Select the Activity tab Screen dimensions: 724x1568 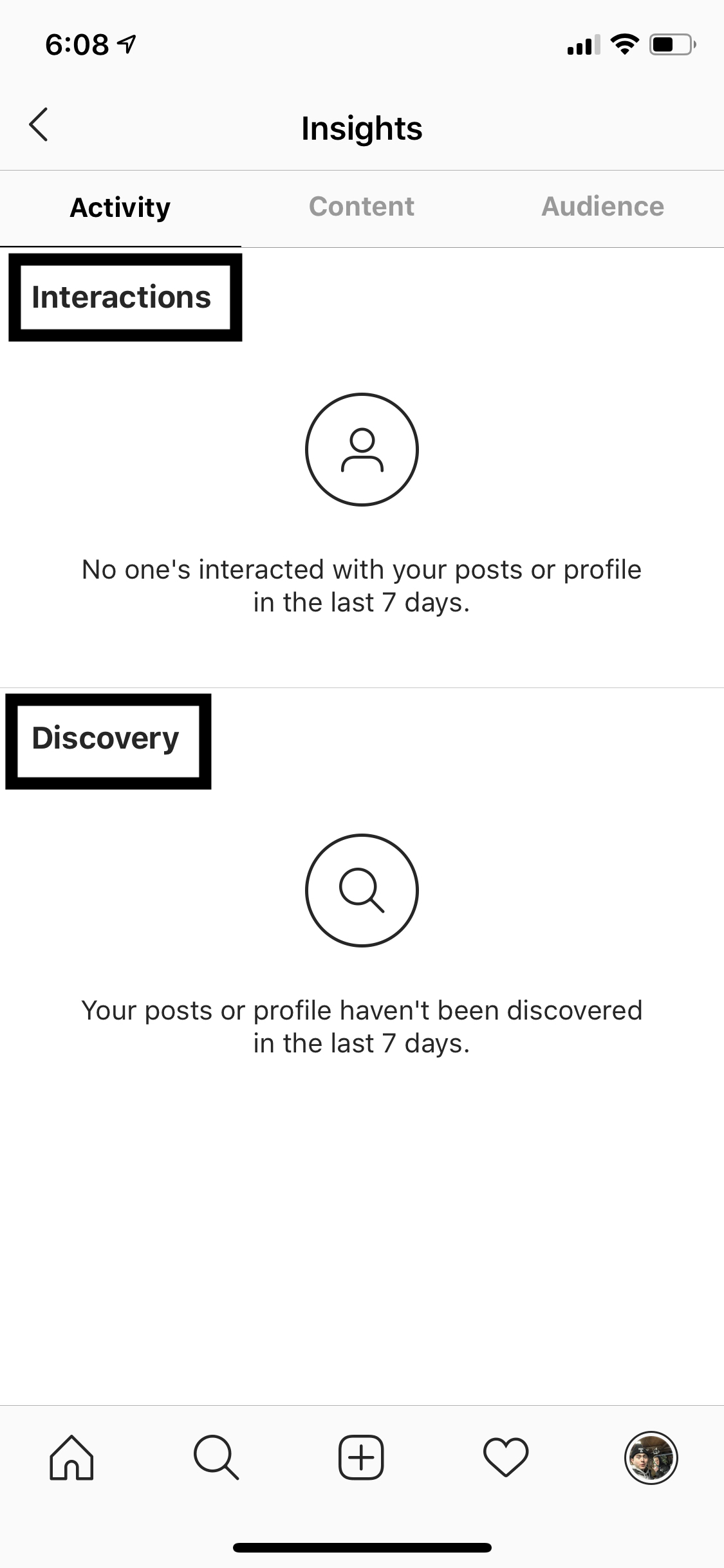[120, 208]
